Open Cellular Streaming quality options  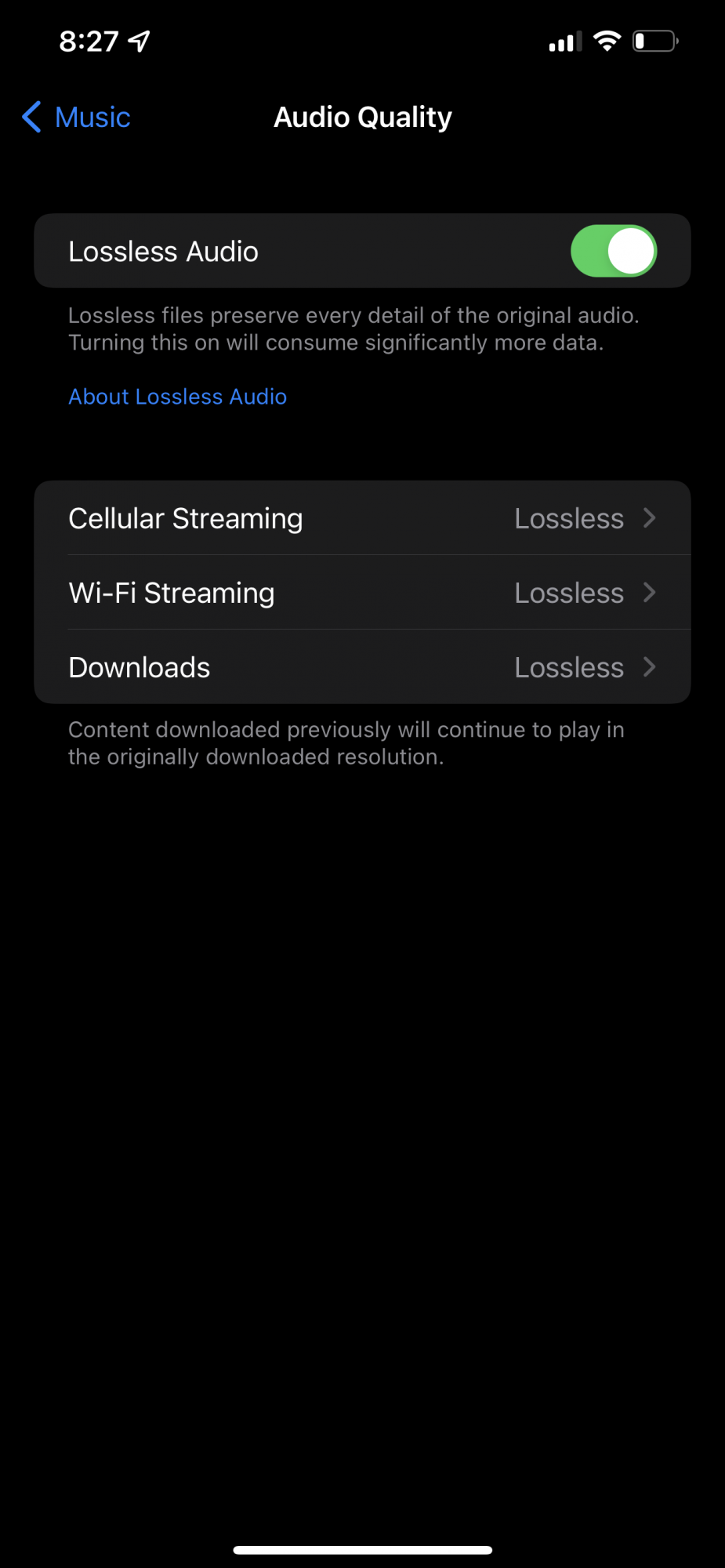(362, 518)
